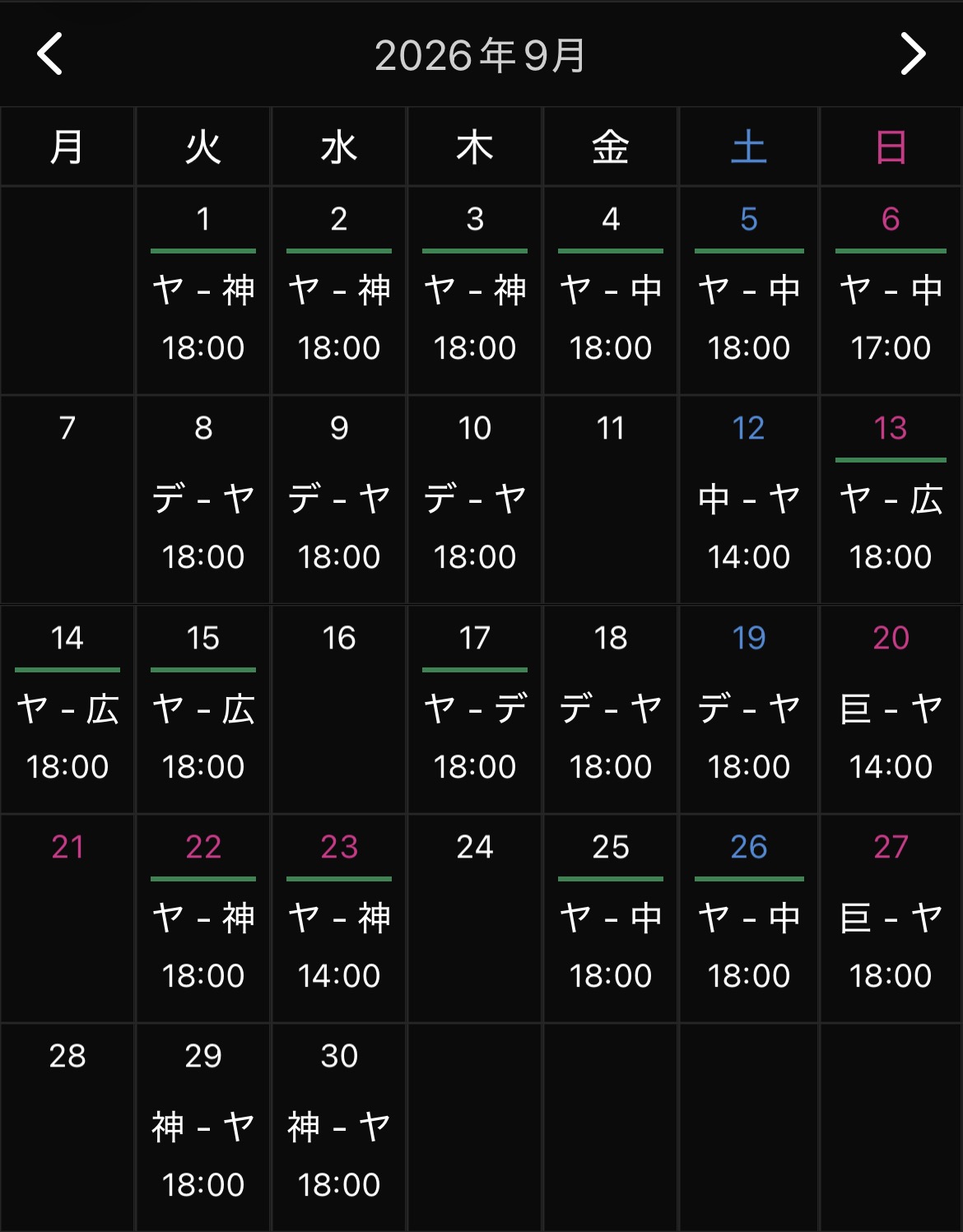963x1232 pixels.
Task: Select September 26 game ヤ-中
Action: coord(748,919)
